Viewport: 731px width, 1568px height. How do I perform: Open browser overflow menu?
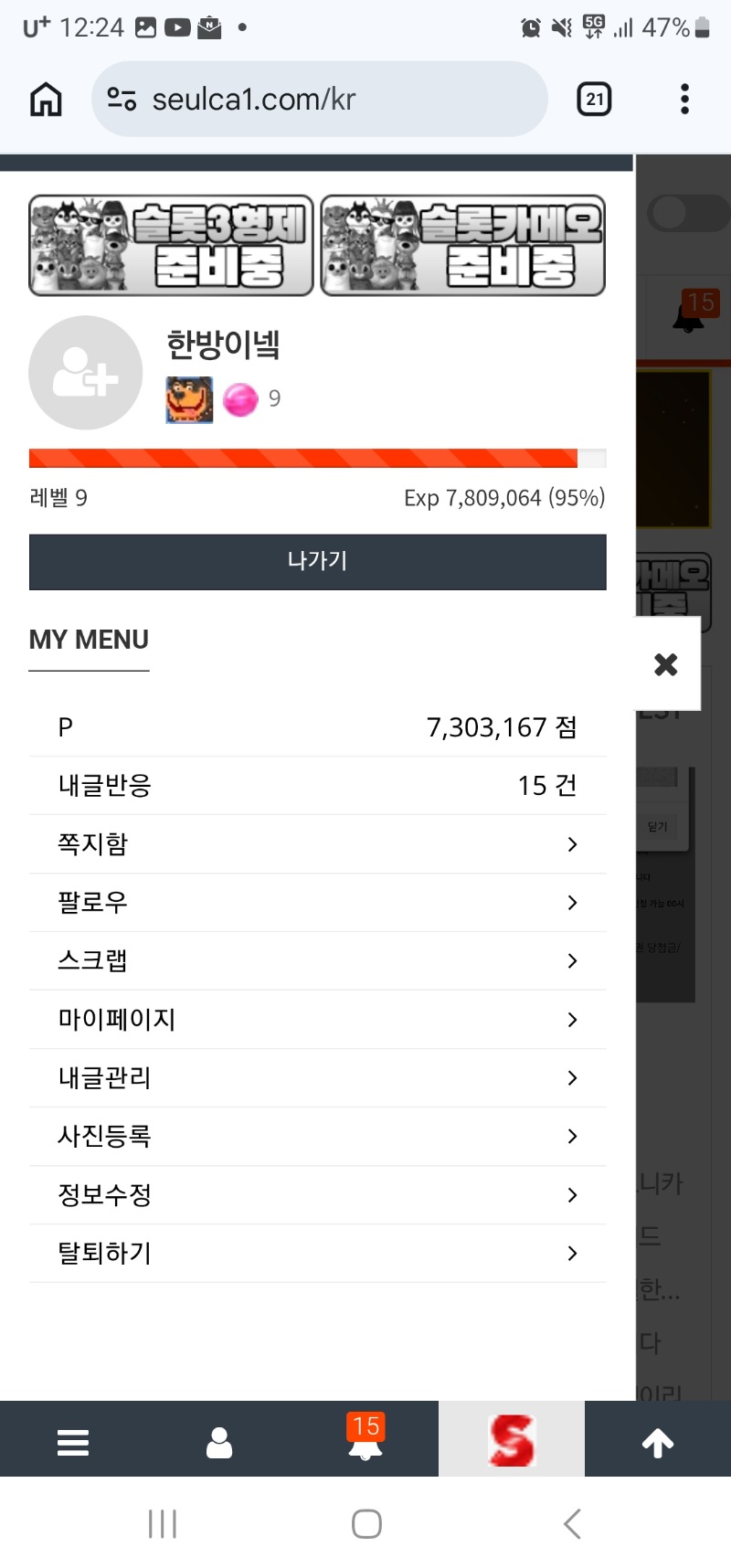684,99
